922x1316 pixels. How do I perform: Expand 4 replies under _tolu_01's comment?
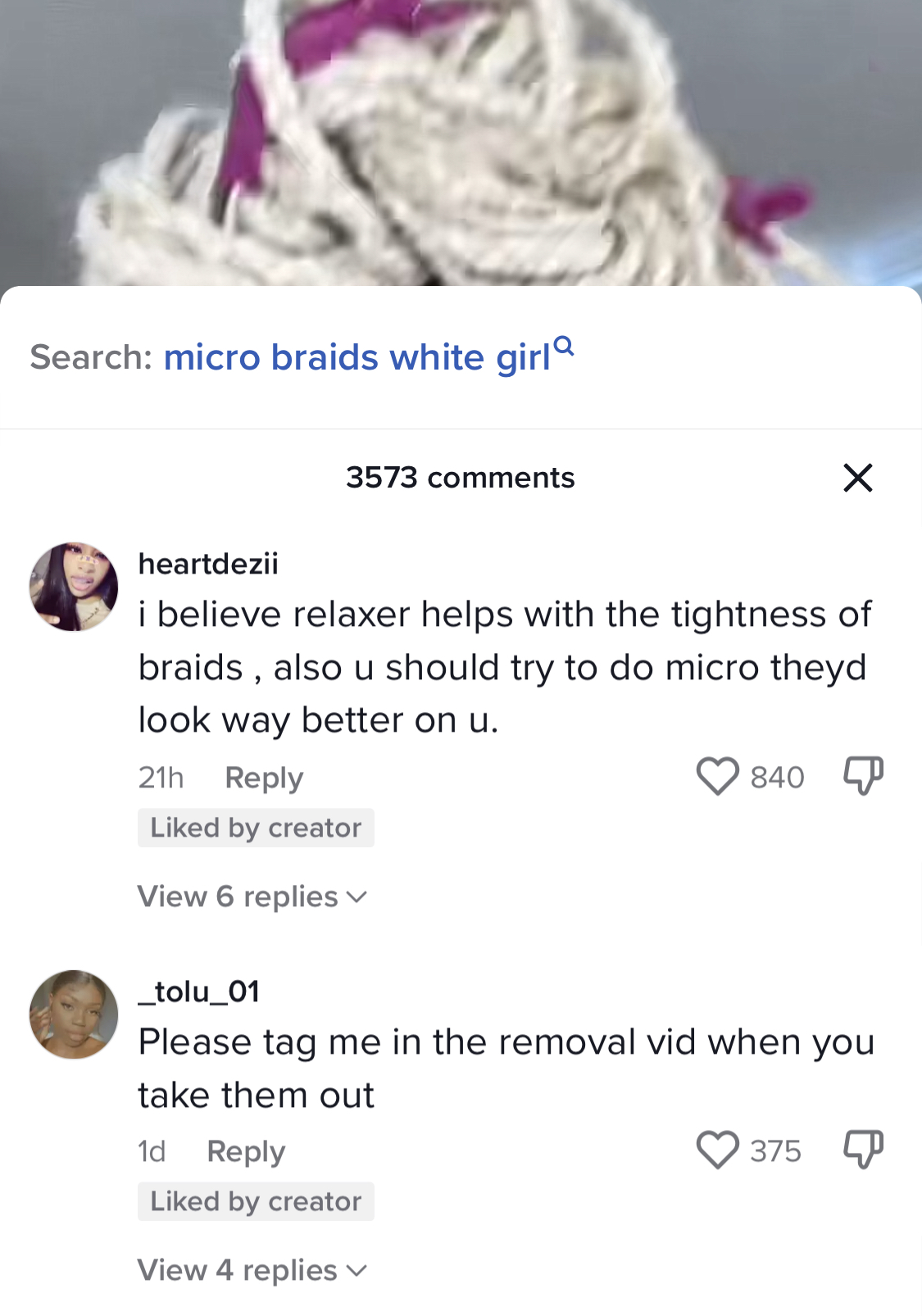pyautogui.click(x=252, y=1270)
